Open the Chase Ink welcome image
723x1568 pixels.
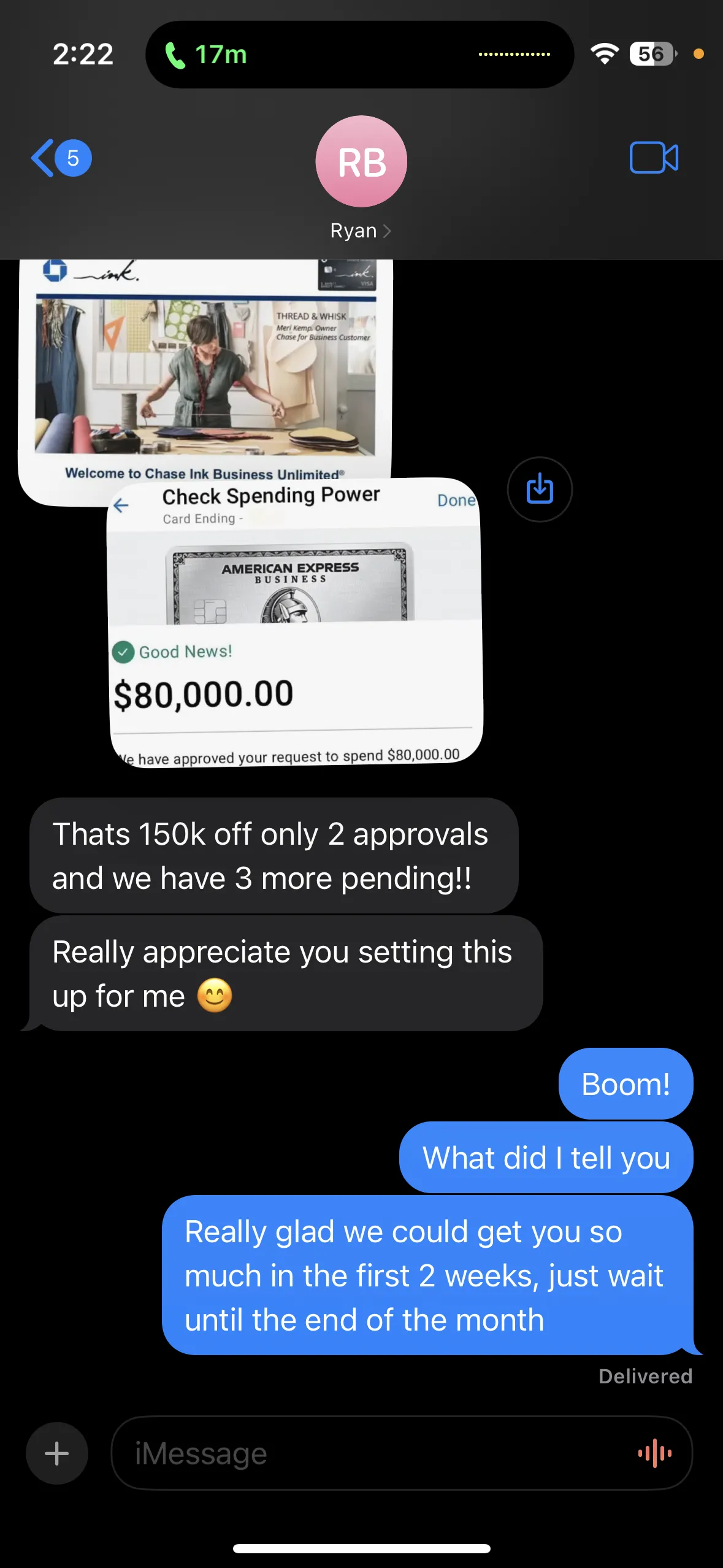point(205,368)
